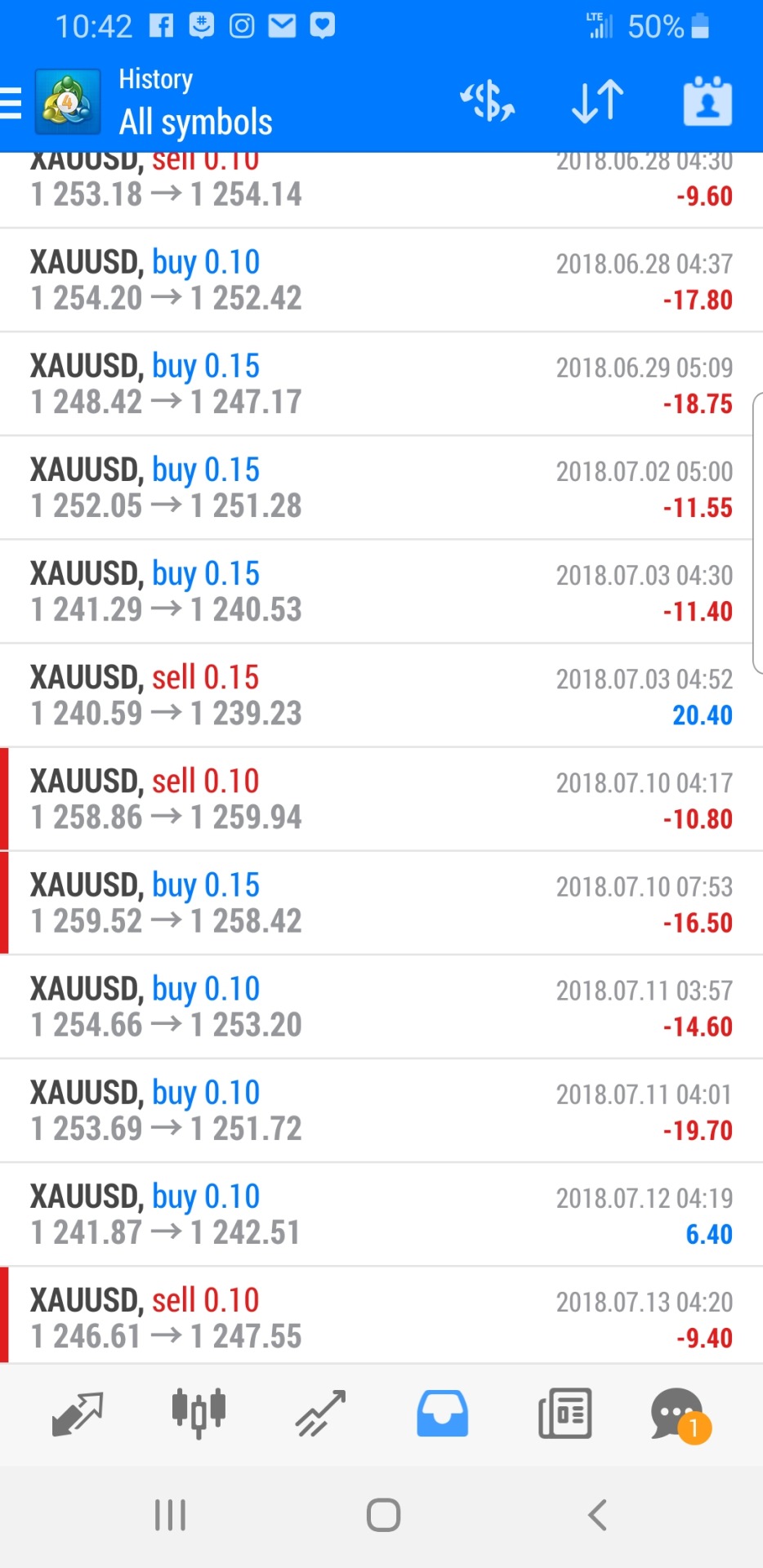Switch to the Quotes tab
This screenshot has width=763, height=1568.
pos(77,1413)
